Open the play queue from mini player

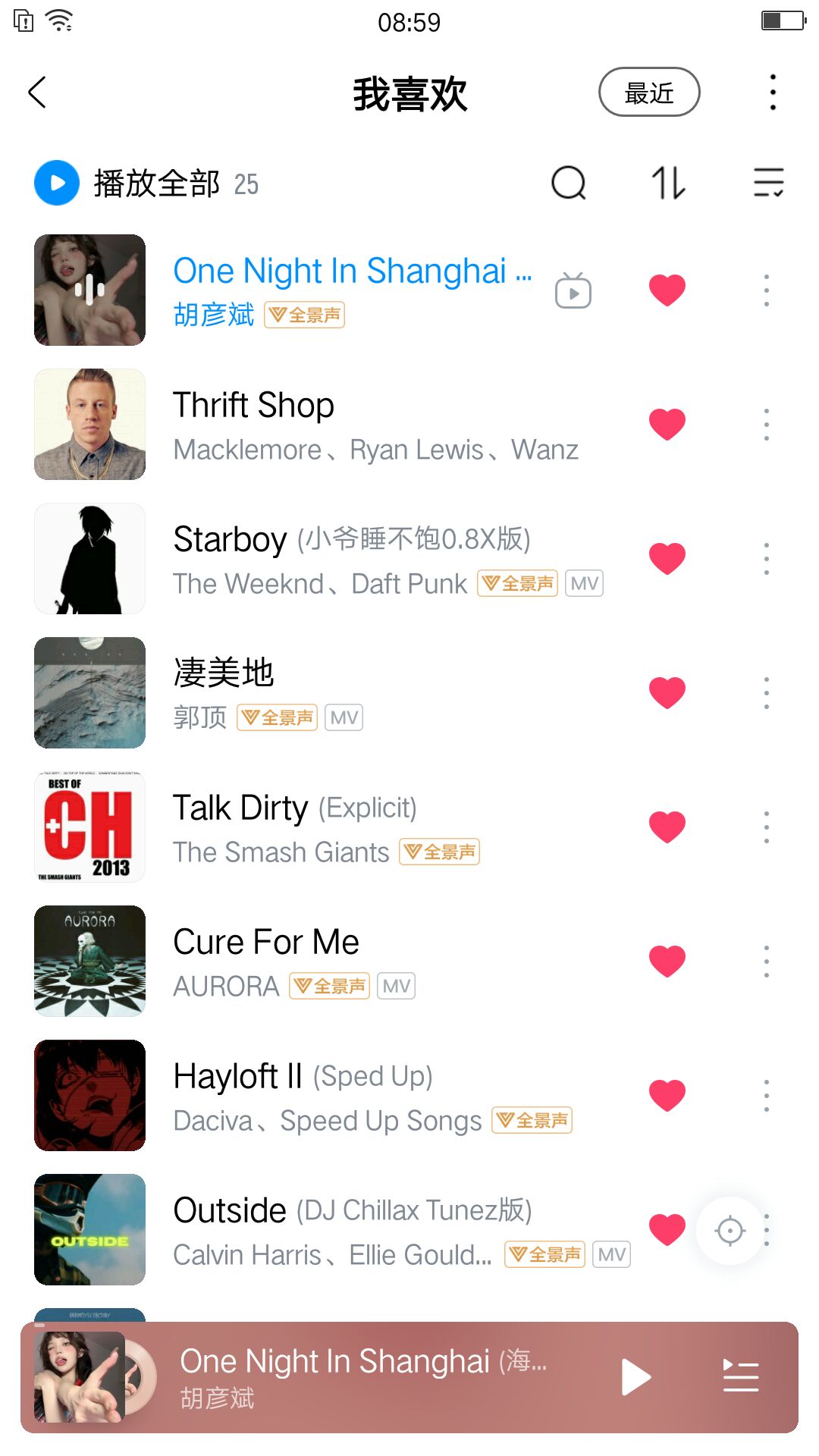coord(740,1377)
